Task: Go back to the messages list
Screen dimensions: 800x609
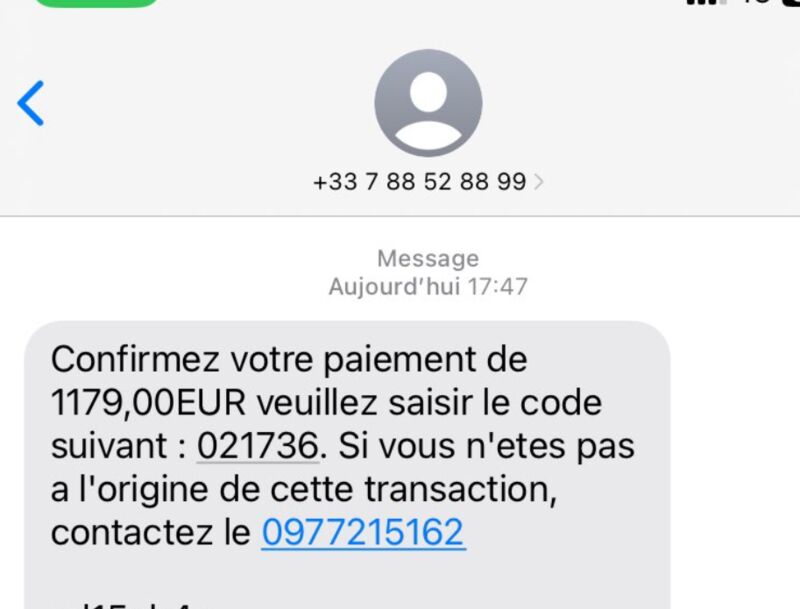Action: coord(31,103)
